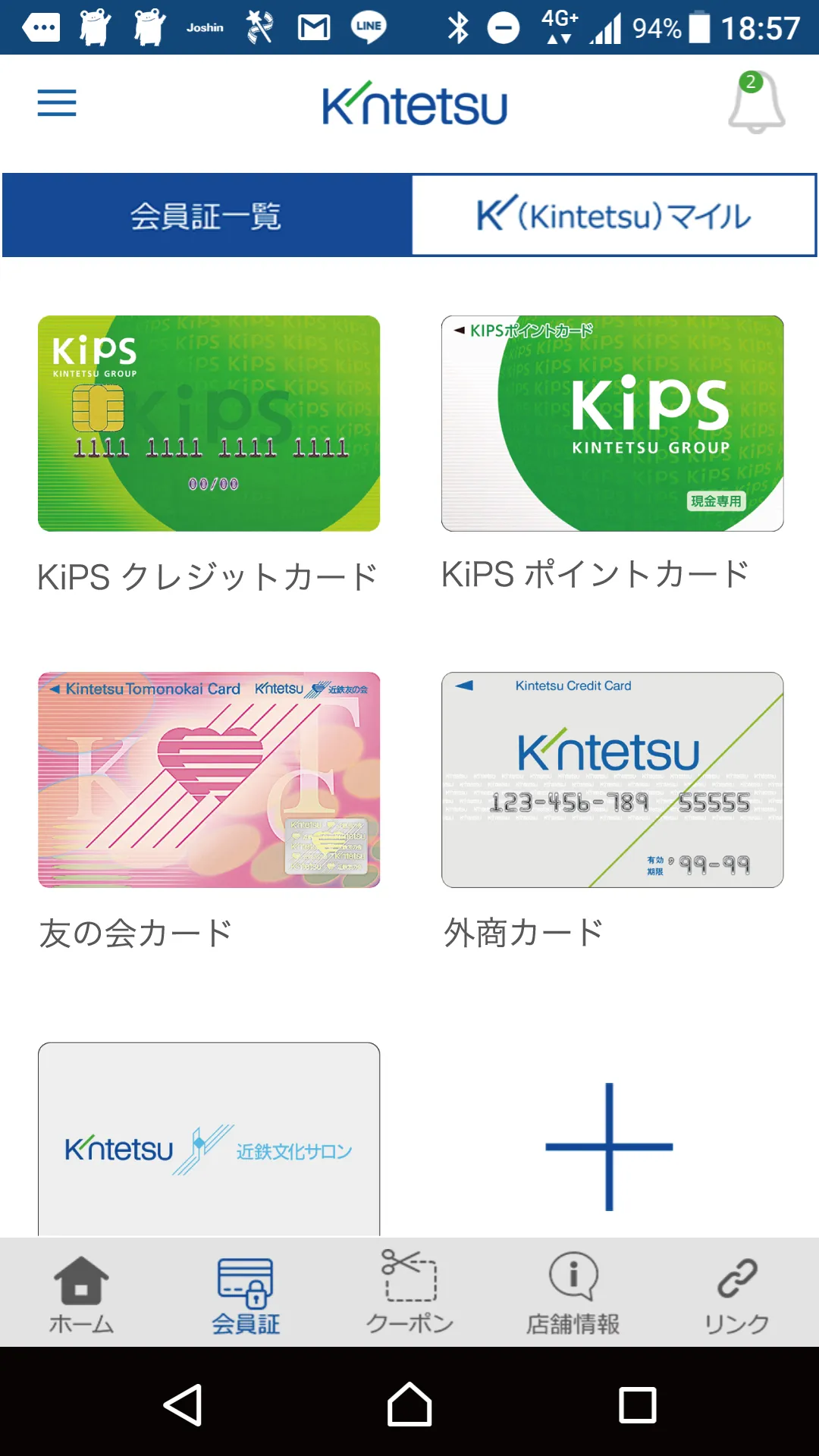Open the hamburger drawer menu
The image size is (819, 1456).
coord(57,103)
